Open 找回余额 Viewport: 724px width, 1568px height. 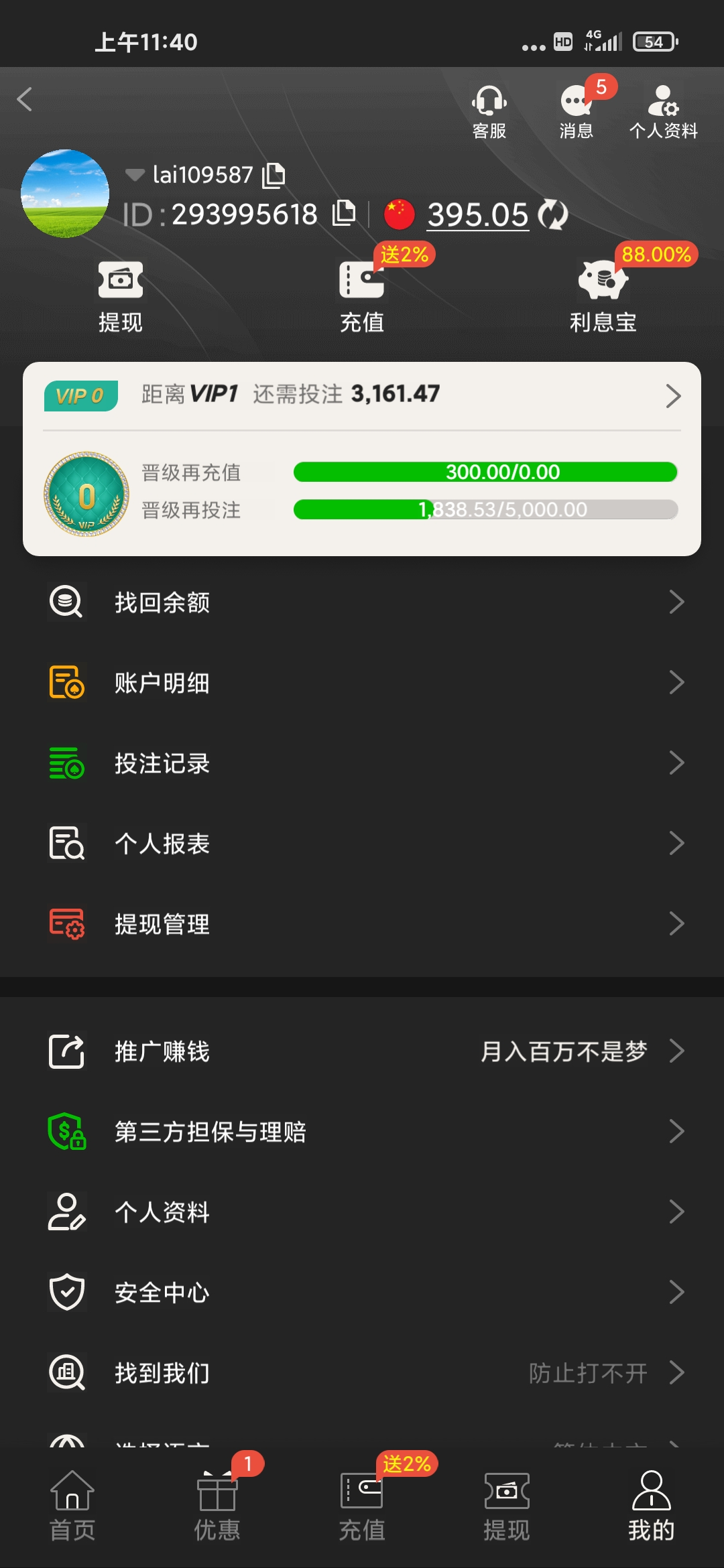pyautogui.click(x=362, y=602)
